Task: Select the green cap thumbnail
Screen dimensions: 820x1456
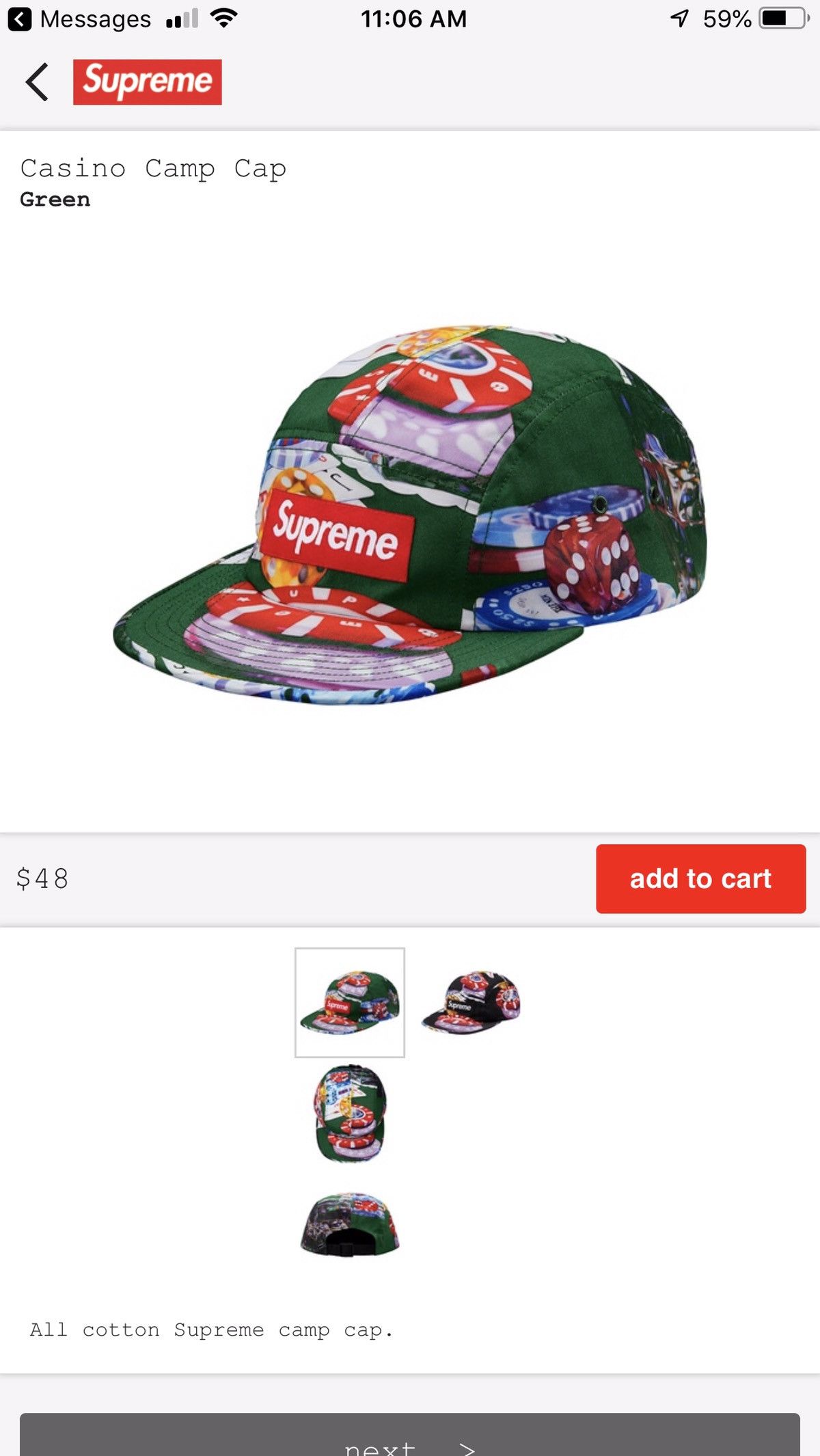Action: coord(350,1002)
